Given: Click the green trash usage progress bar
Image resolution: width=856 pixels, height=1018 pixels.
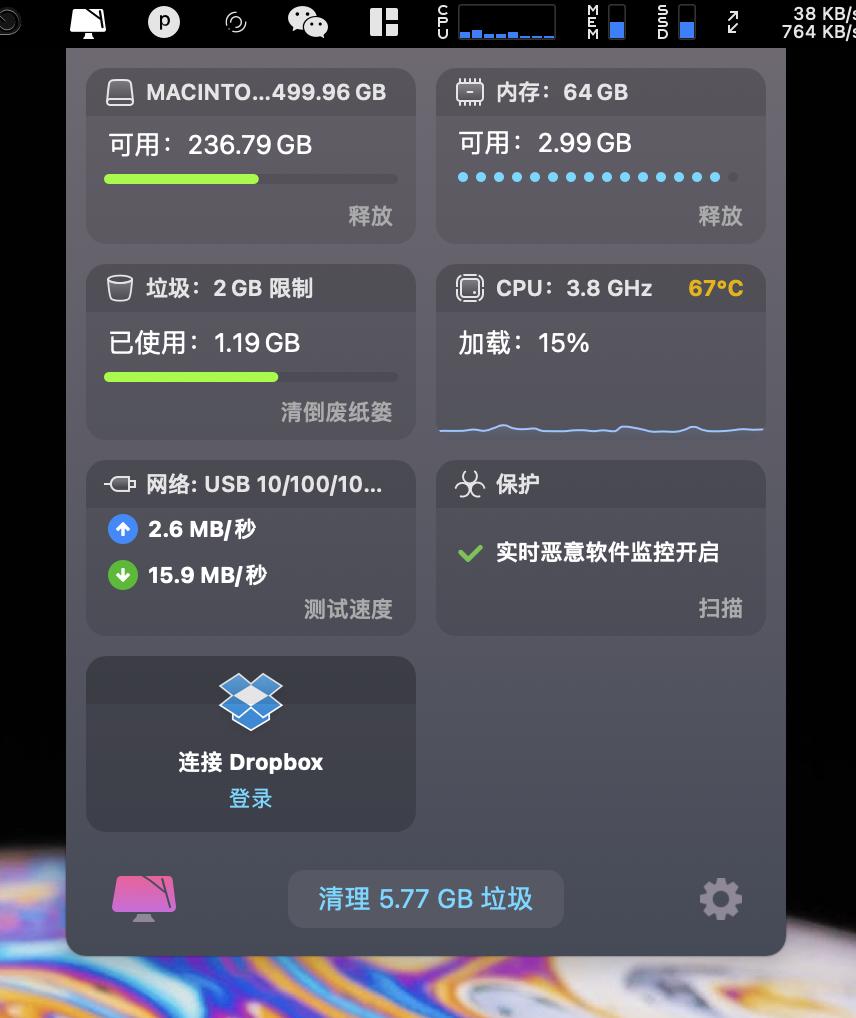Looking at the screenshot, I should click(x=190, y=377).
